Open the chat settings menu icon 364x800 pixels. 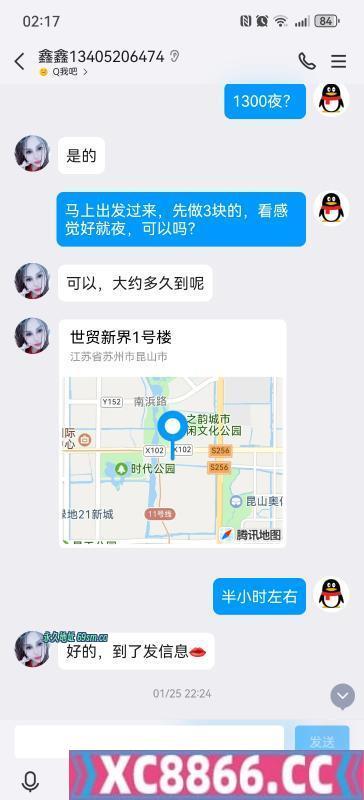coord(338,62)
